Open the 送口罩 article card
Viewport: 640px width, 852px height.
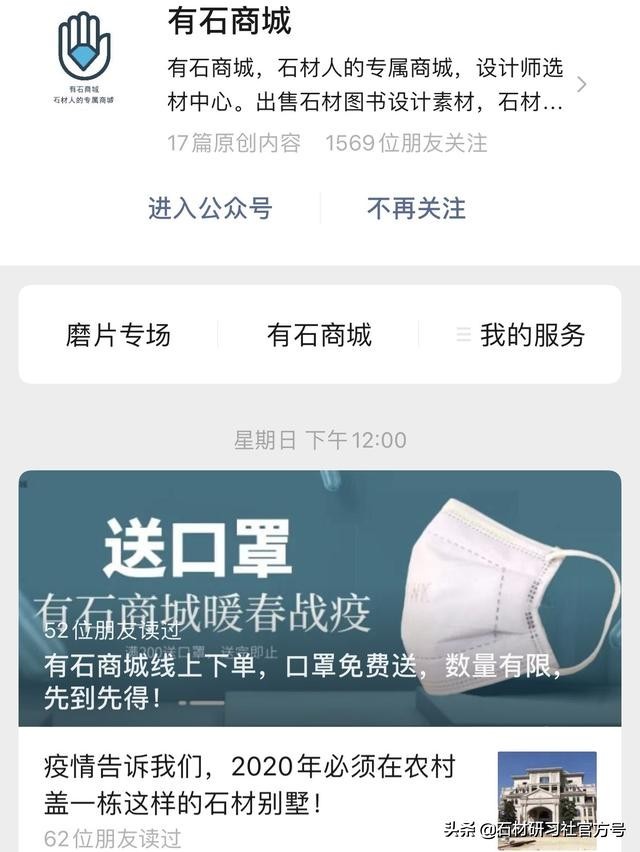(319, 597)
